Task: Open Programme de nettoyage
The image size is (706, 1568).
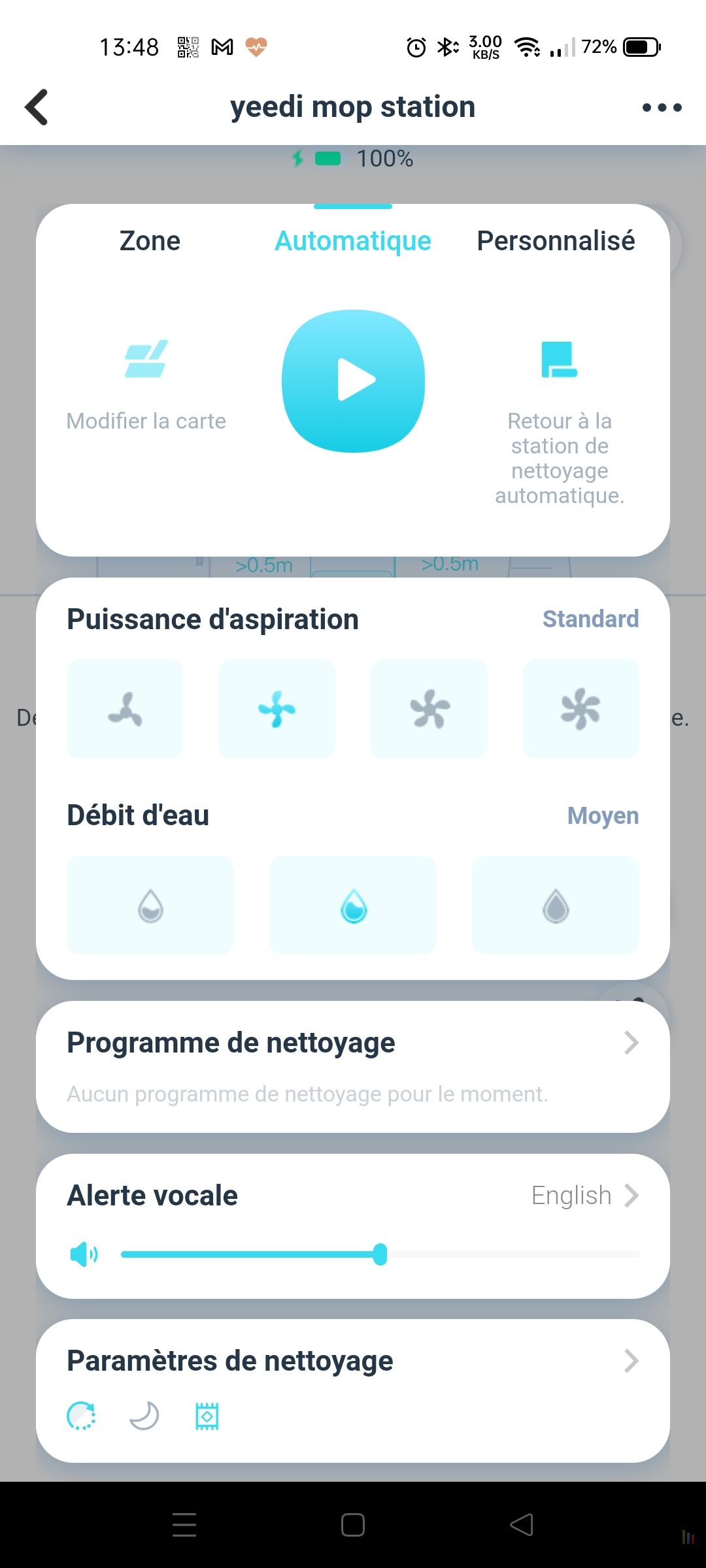Action: pos(353,1067)
